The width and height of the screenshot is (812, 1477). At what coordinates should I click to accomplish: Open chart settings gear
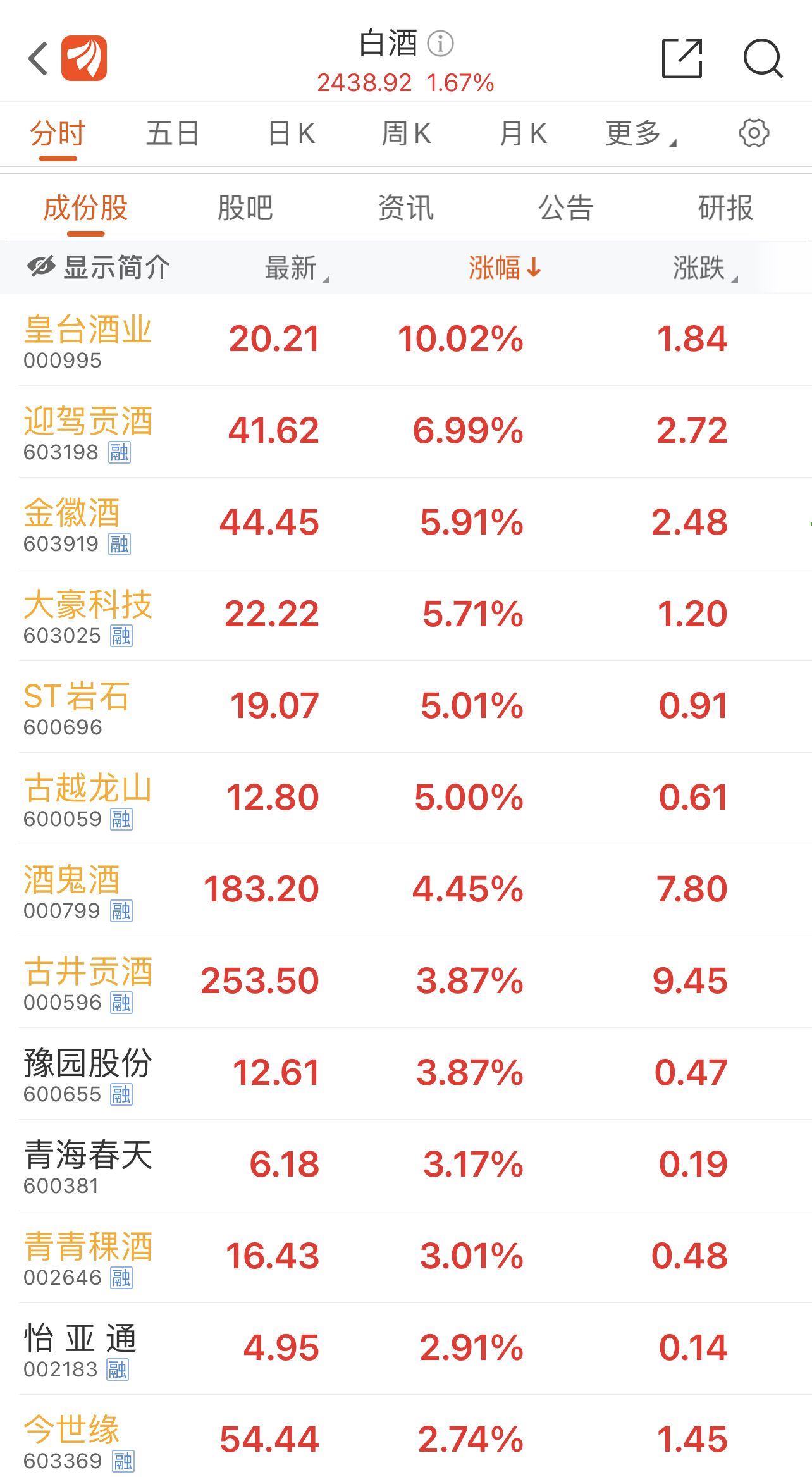coord(754,133)
